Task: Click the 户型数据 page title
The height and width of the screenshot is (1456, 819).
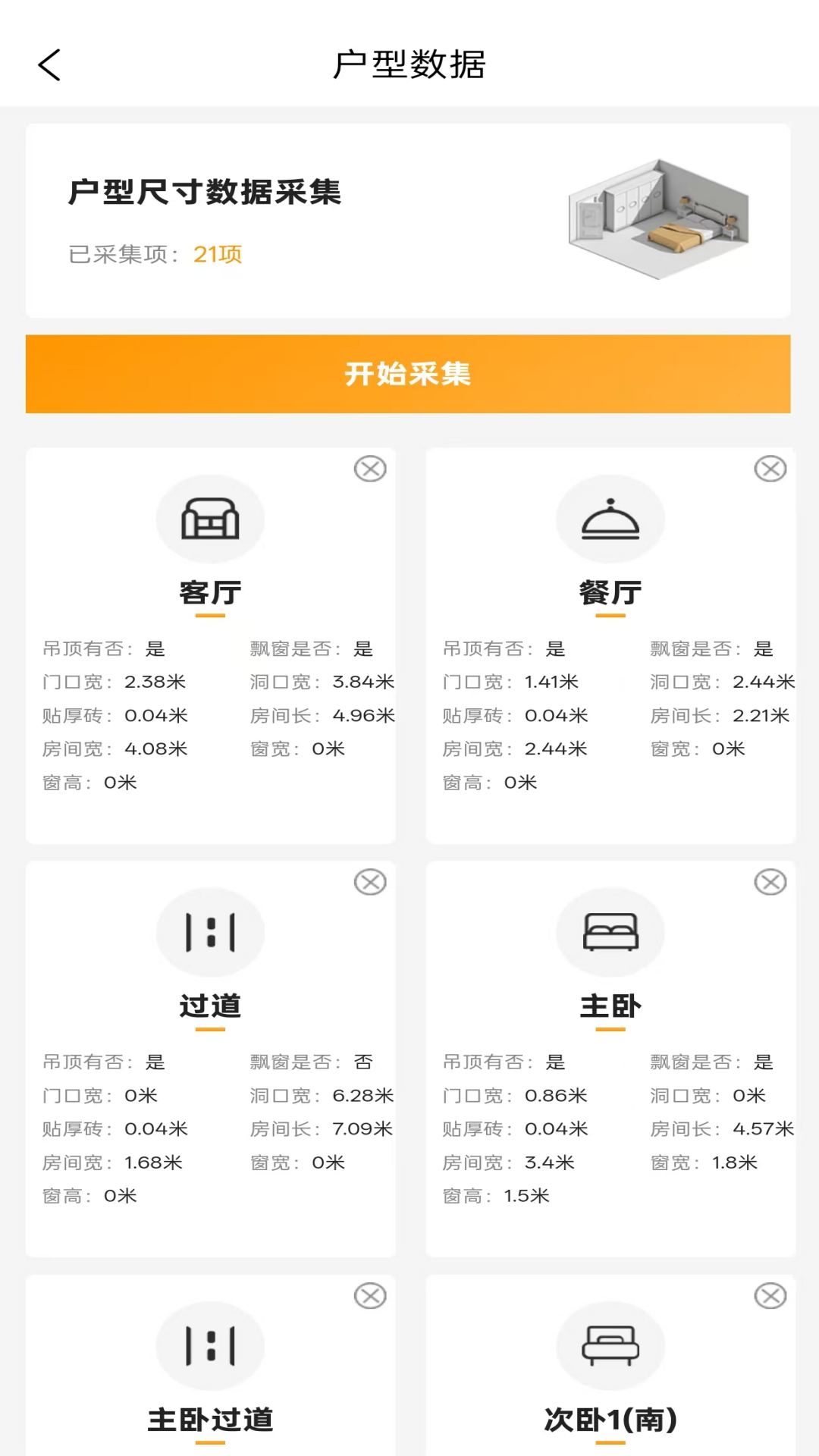Action: click(x=409, y=65)
